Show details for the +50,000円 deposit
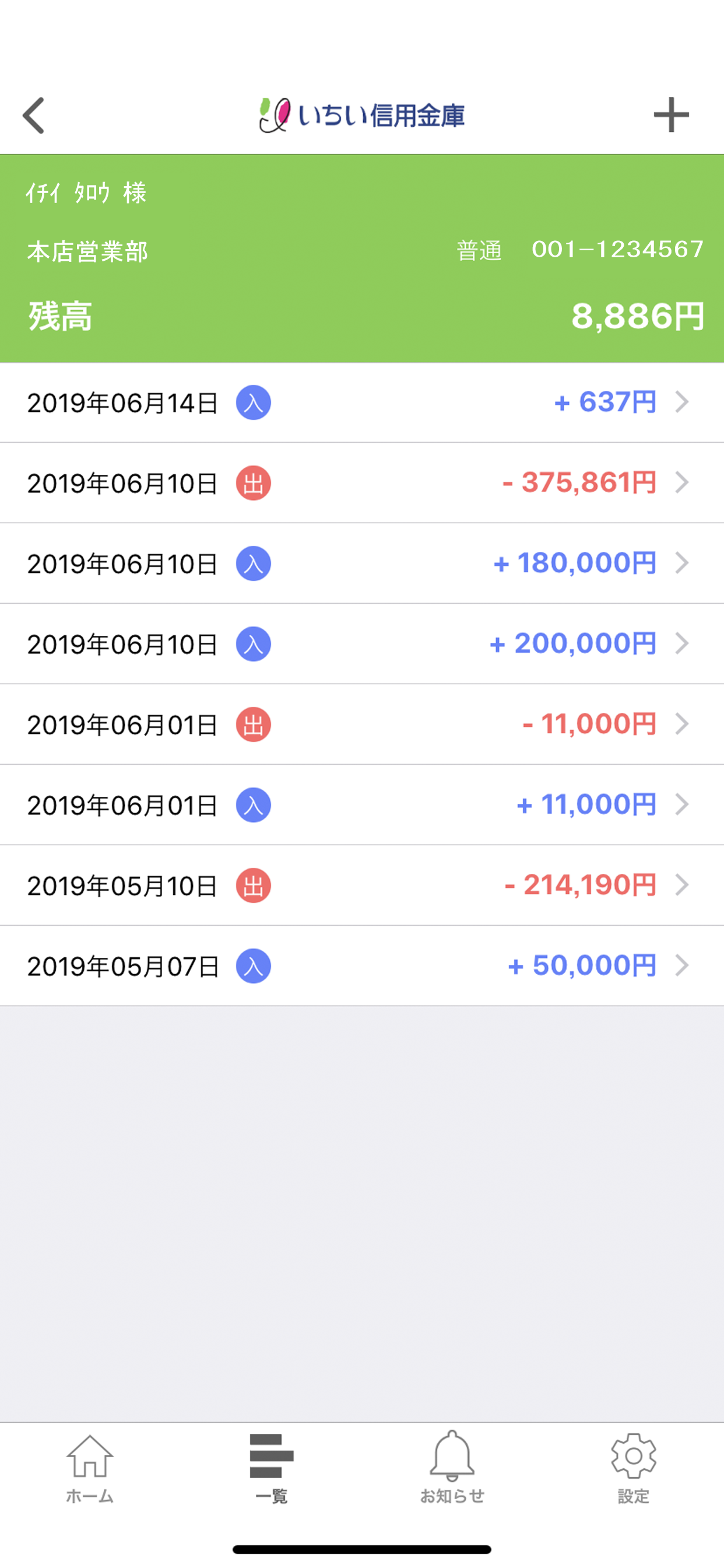724x1568 pixels. click(x=362, y=965)
